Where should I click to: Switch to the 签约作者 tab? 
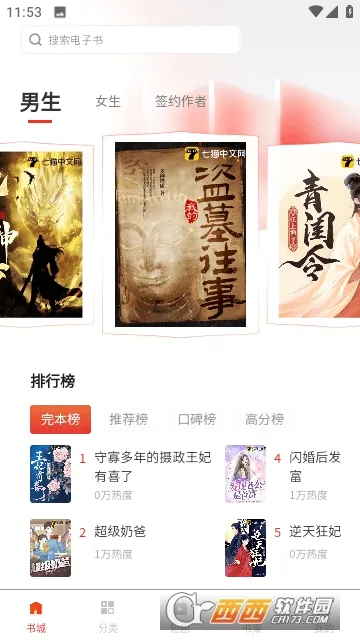181,101
